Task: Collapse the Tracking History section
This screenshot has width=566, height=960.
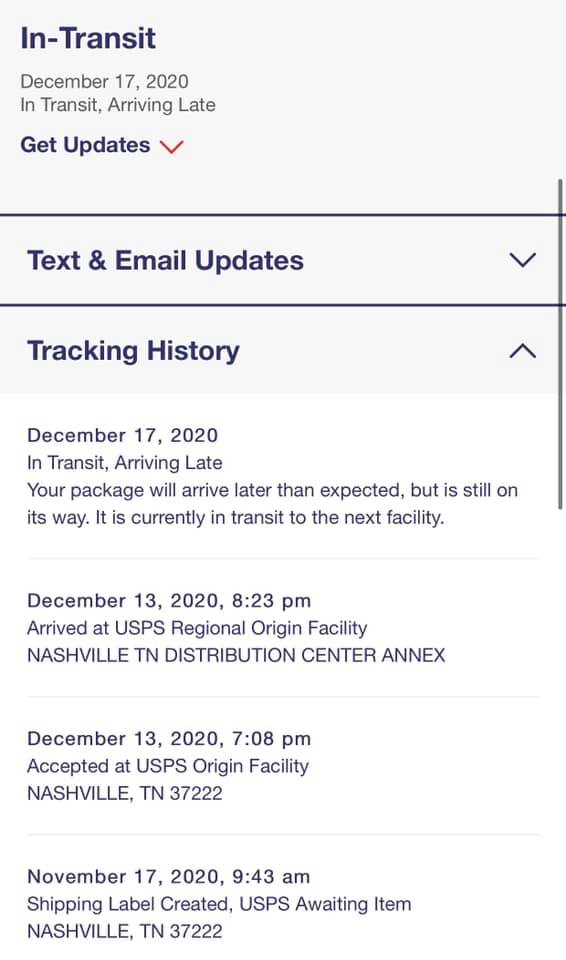Action: [x=282, y=350]
